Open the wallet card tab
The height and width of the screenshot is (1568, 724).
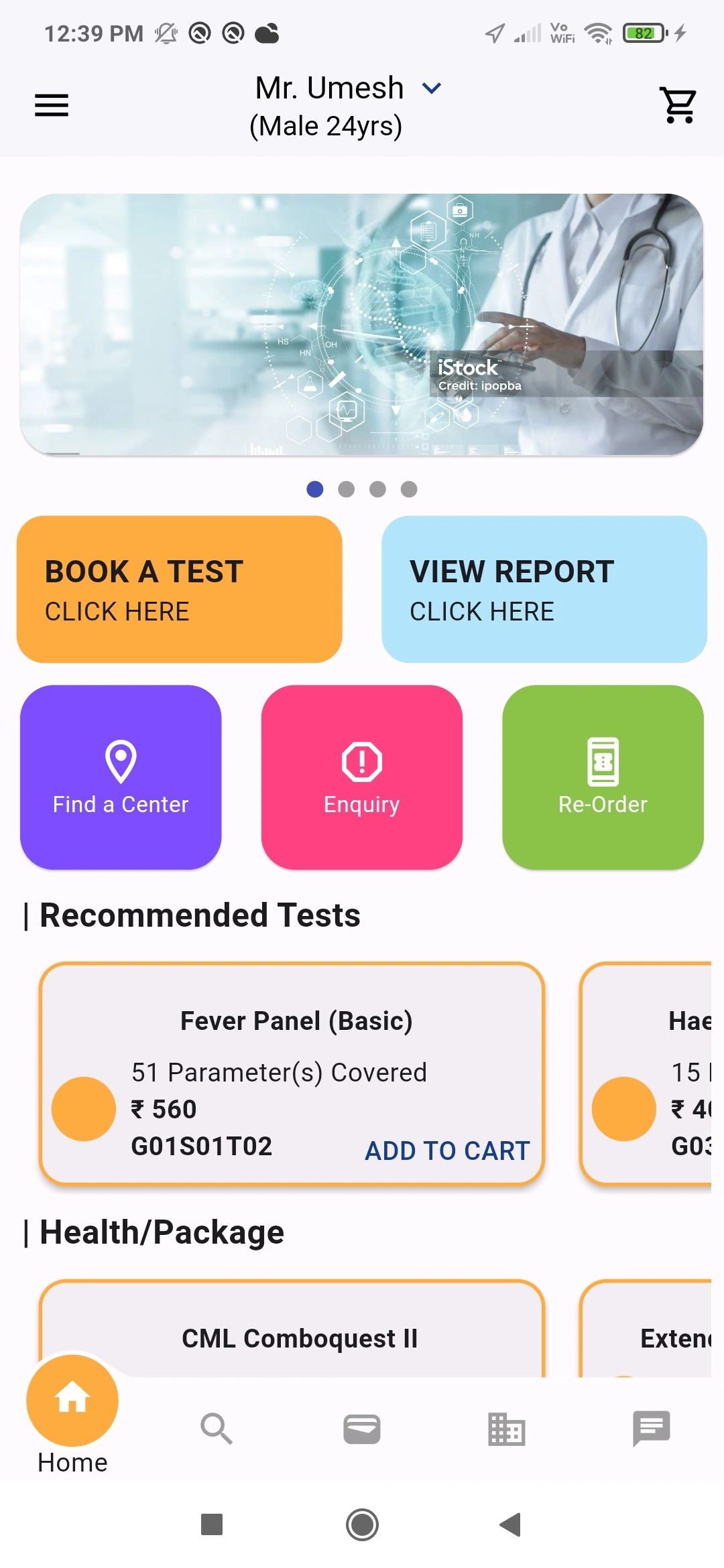[x=361, y=1429]
